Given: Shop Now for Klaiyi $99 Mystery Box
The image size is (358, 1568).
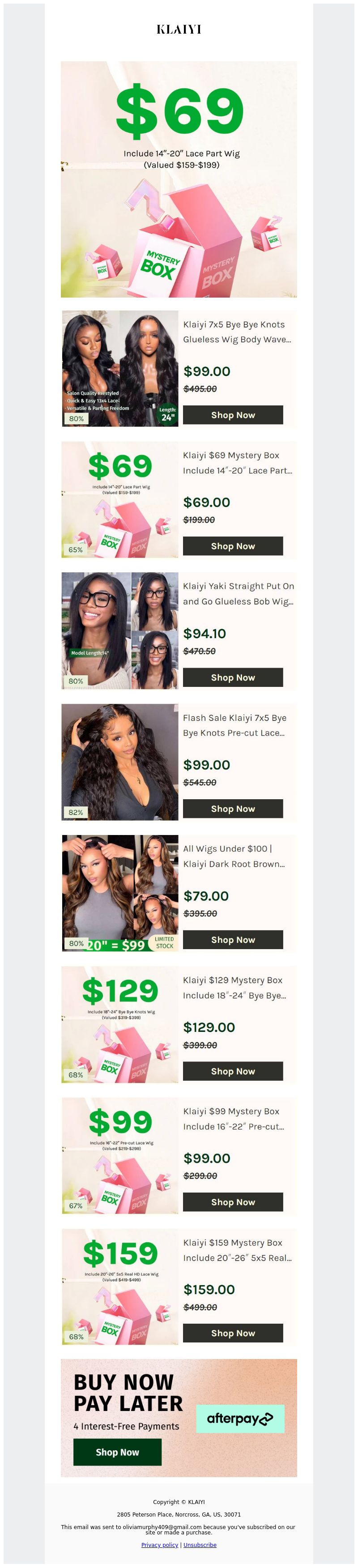Looking at the screenshot, I should pos(233,1202).
